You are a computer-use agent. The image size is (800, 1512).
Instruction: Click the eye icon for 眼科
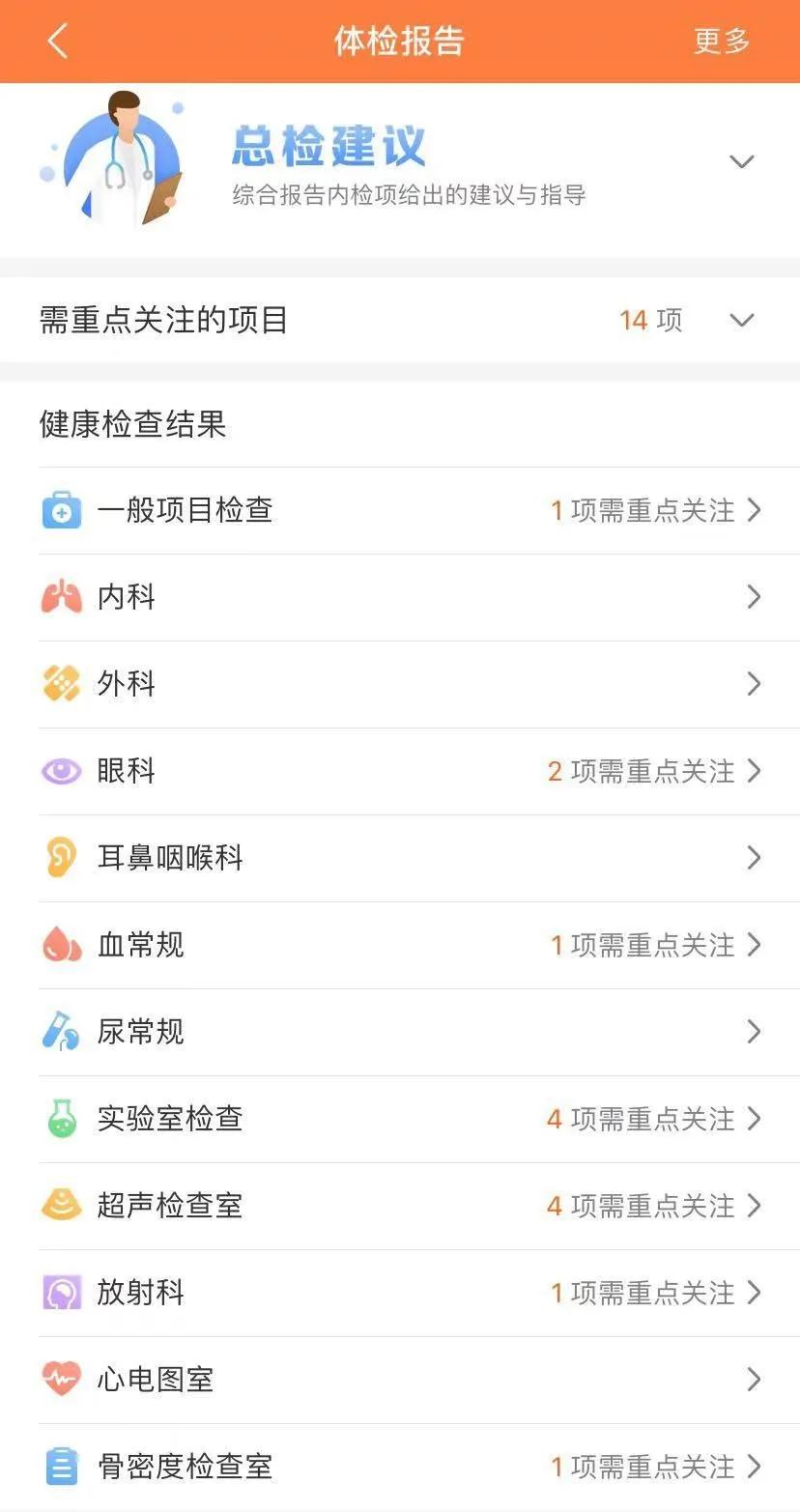point(61,770)
